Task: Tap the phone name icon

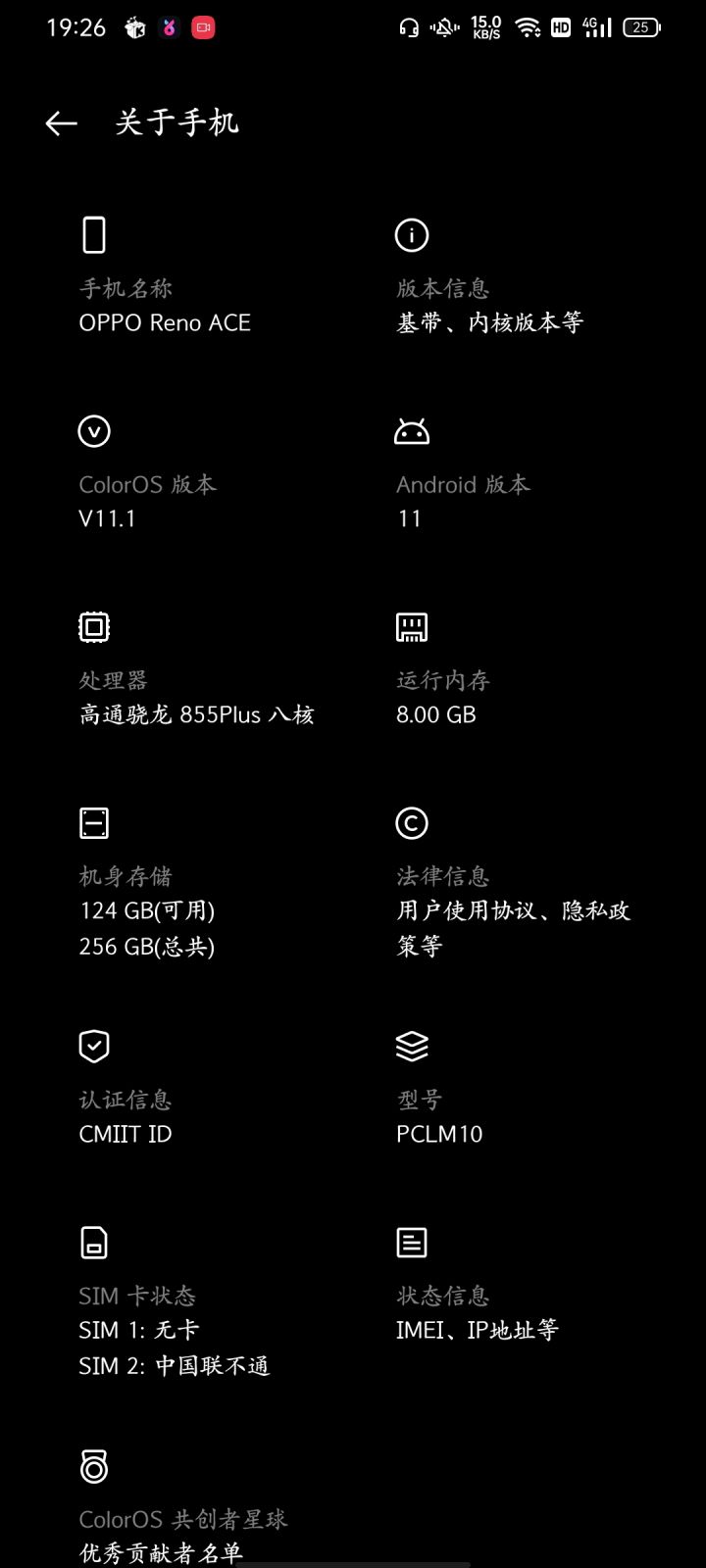Action: tap(93, 235)
